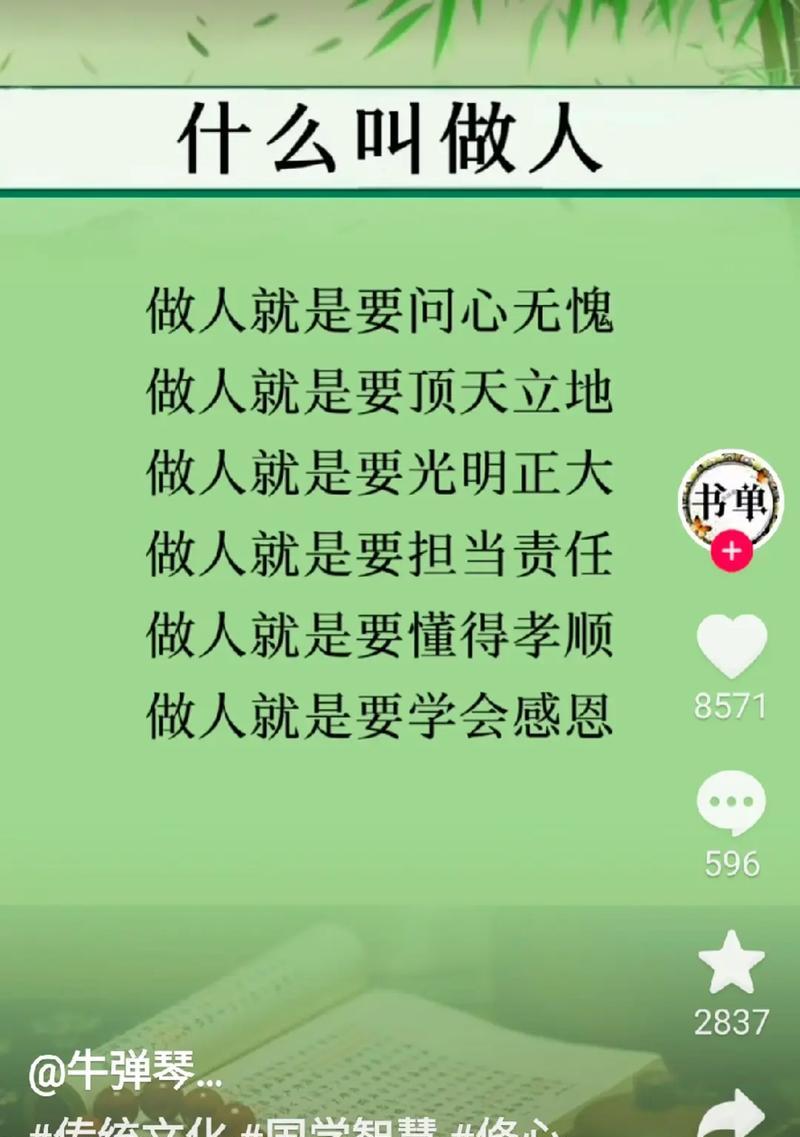Open the @牛弹琴 author name link
The image size is (800, 1137).
(126, 1075)
